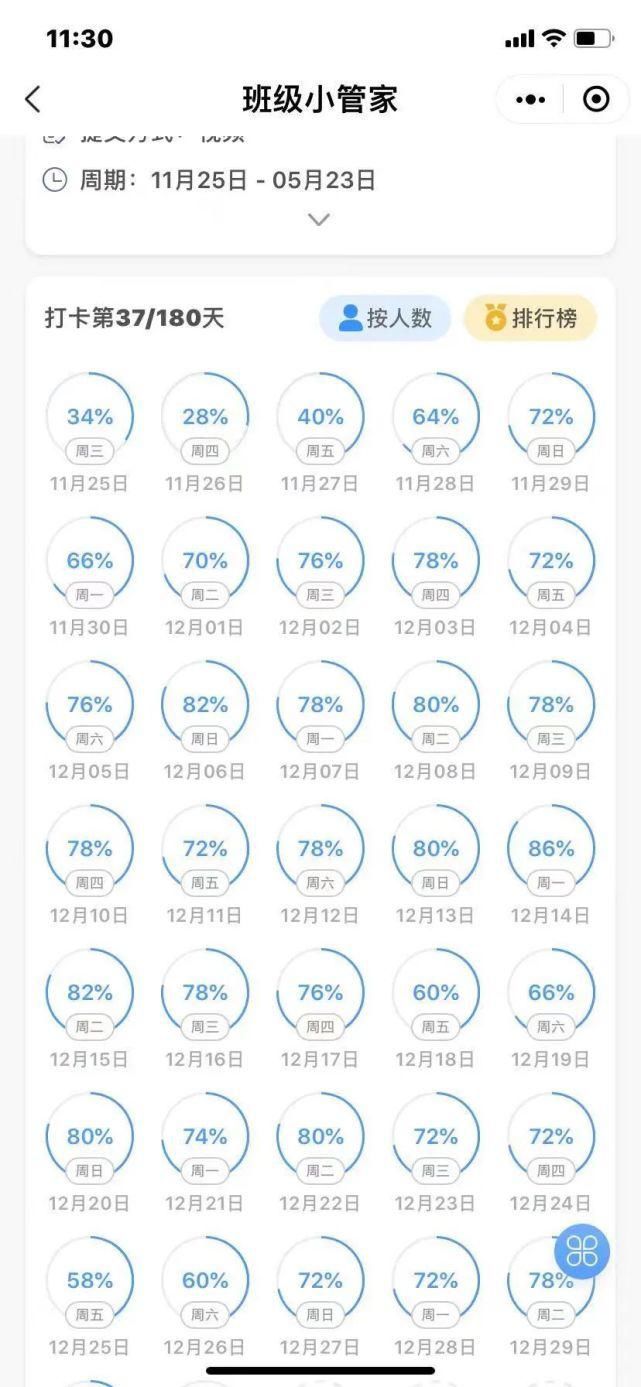Open the floating four-leaf menu button
The image size is (641, 1387).
(x=581, y=1251)
